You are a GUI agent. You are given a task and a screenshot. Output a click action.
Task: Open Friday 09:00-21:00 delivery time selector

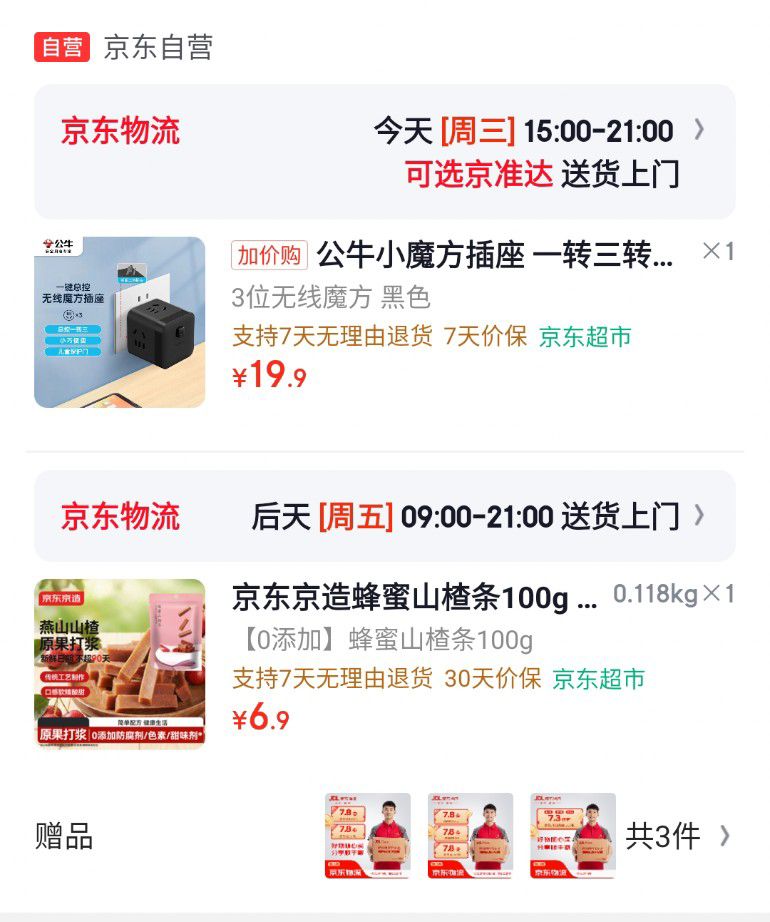384,516
